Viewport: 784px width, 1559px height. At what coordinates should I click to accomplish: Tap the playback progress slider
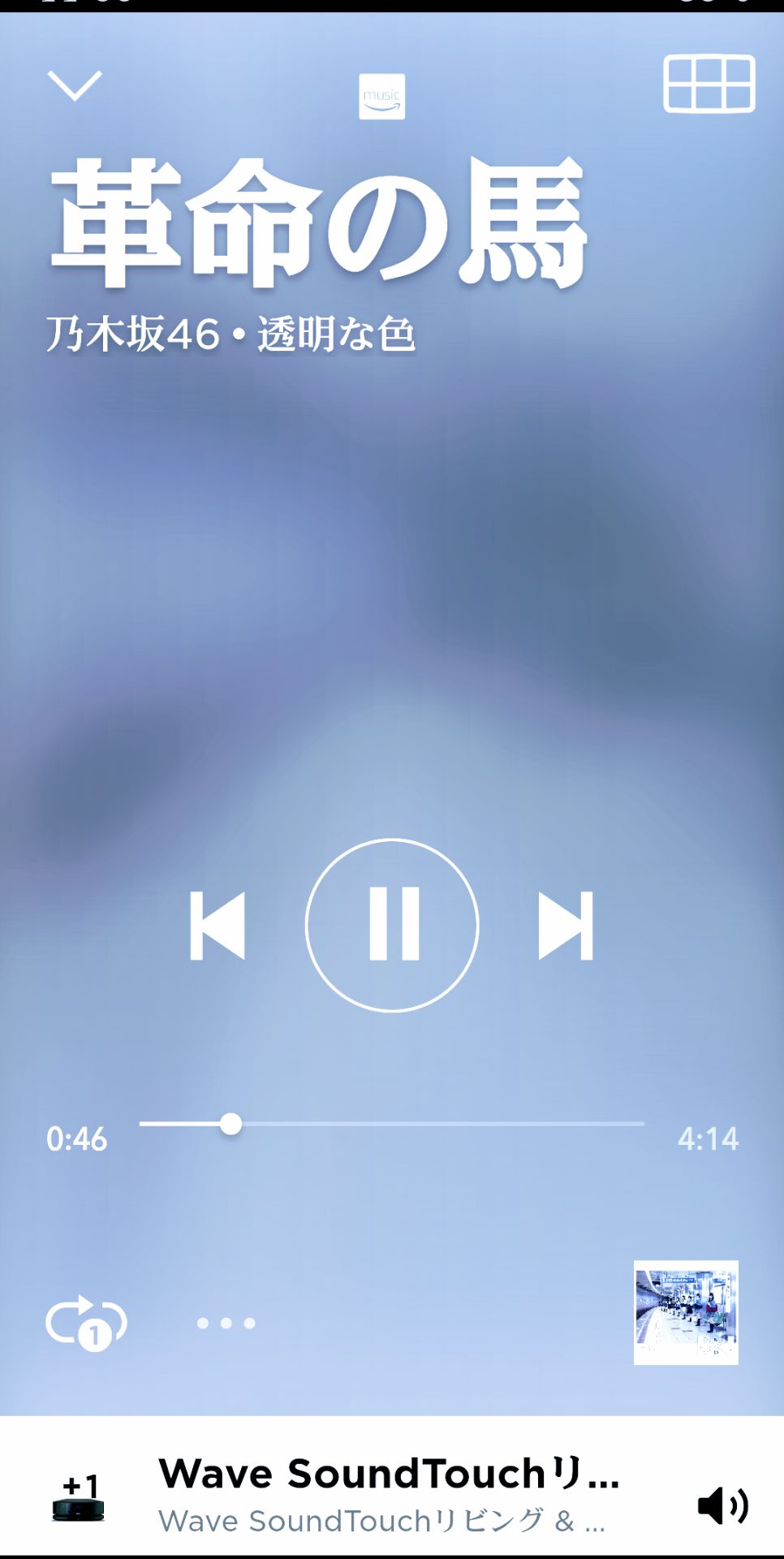[392, 1124]
